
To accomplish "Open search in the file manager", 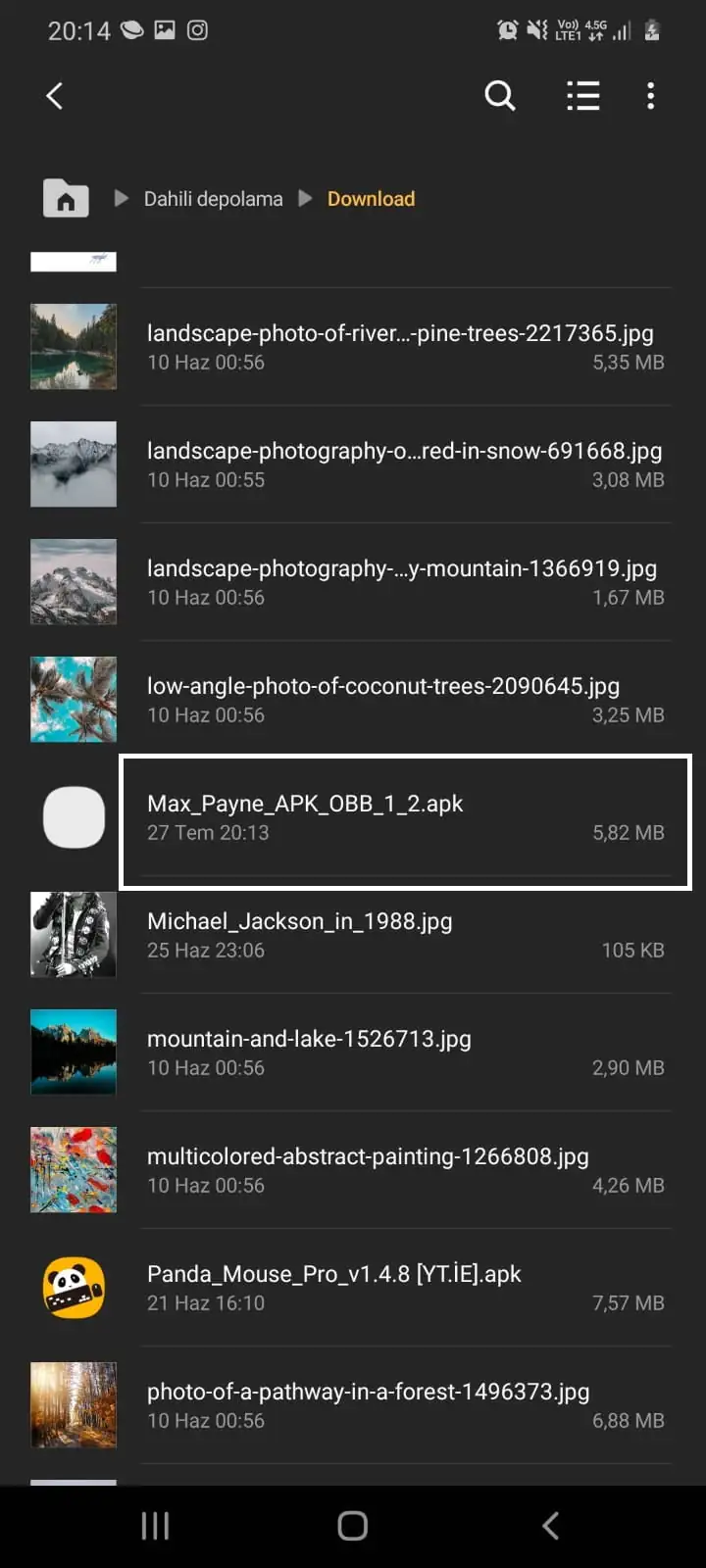I will pyautogui.click(x=499, y=96).
